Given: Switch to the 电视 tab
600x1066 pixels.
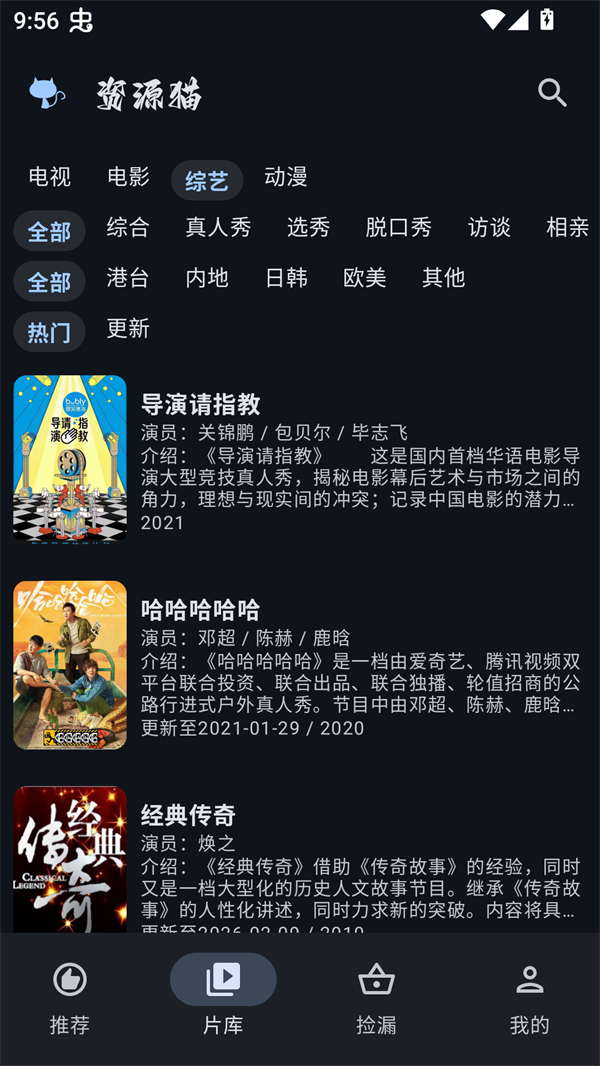Looking at the screenshot, I should coord(50,177).
